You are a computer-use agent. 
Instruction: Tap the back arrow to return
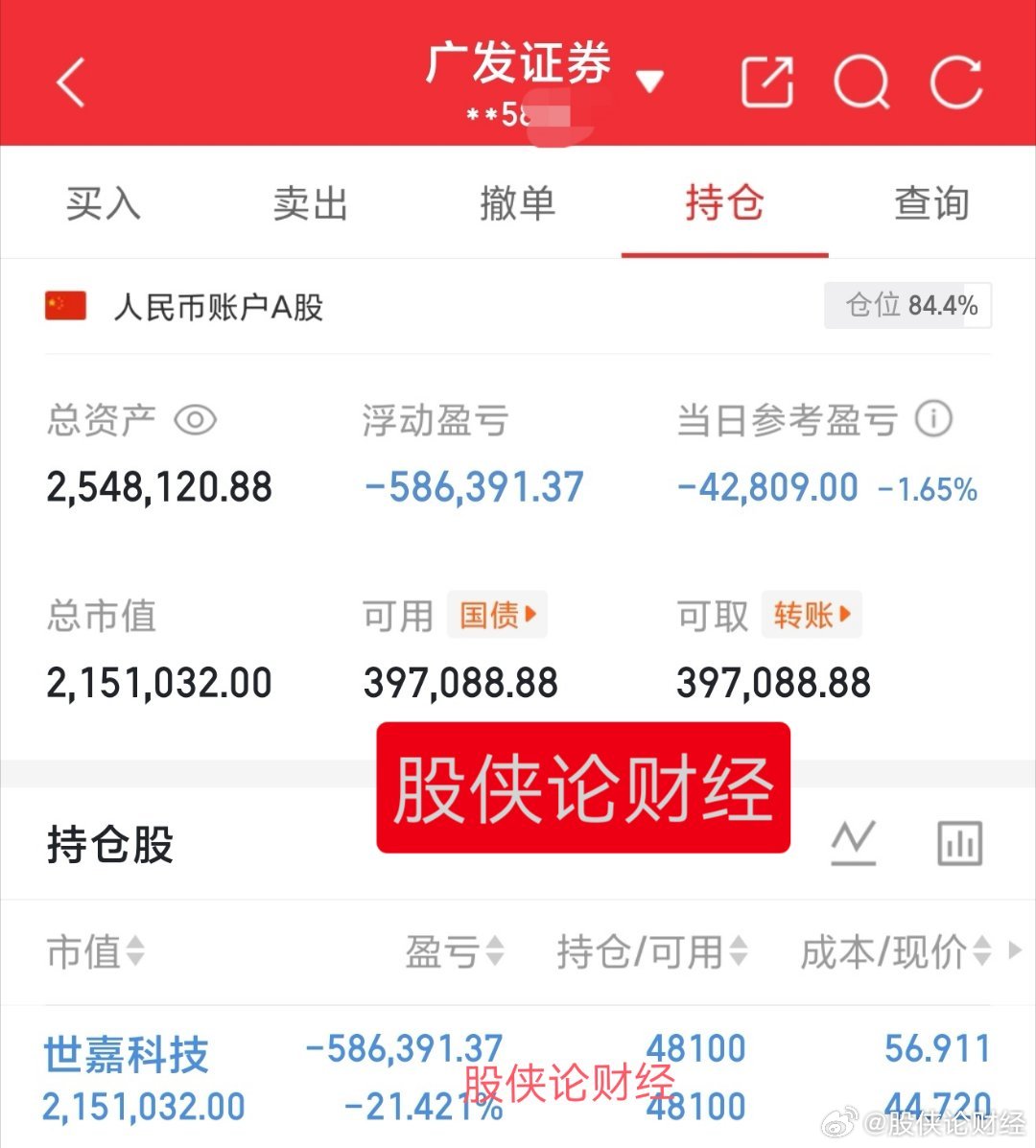pos(72,82)
